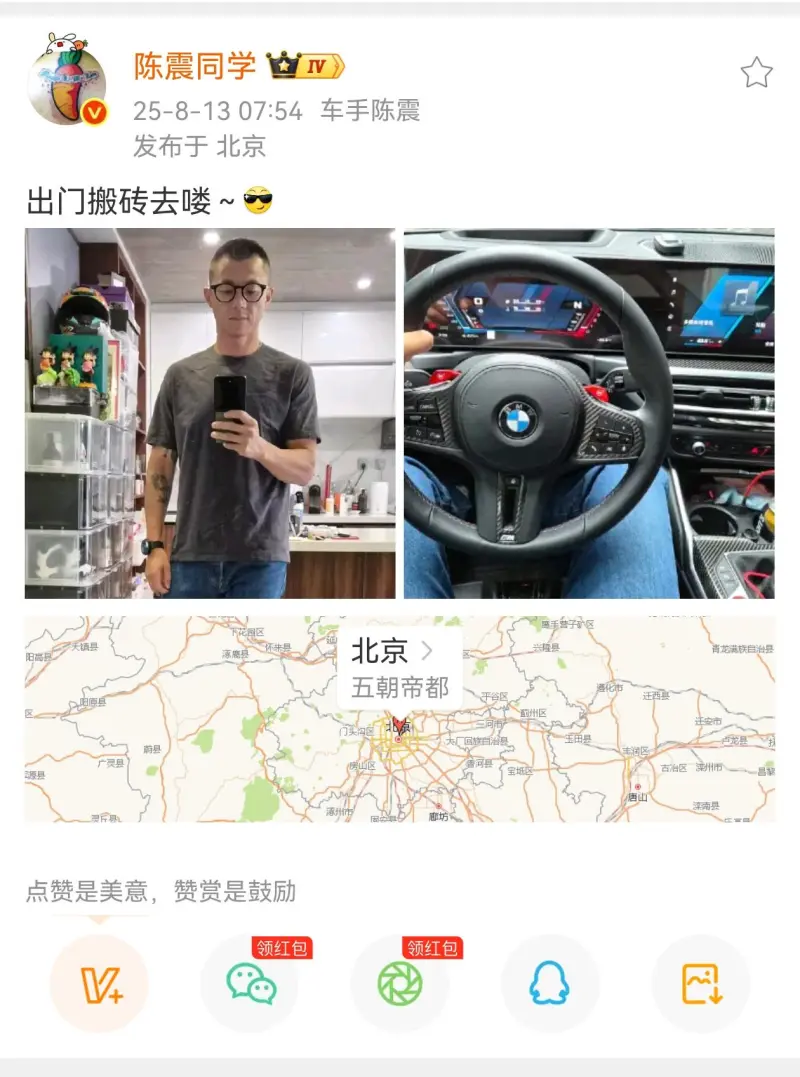Open the poster's profile avatar

point(67,79)
